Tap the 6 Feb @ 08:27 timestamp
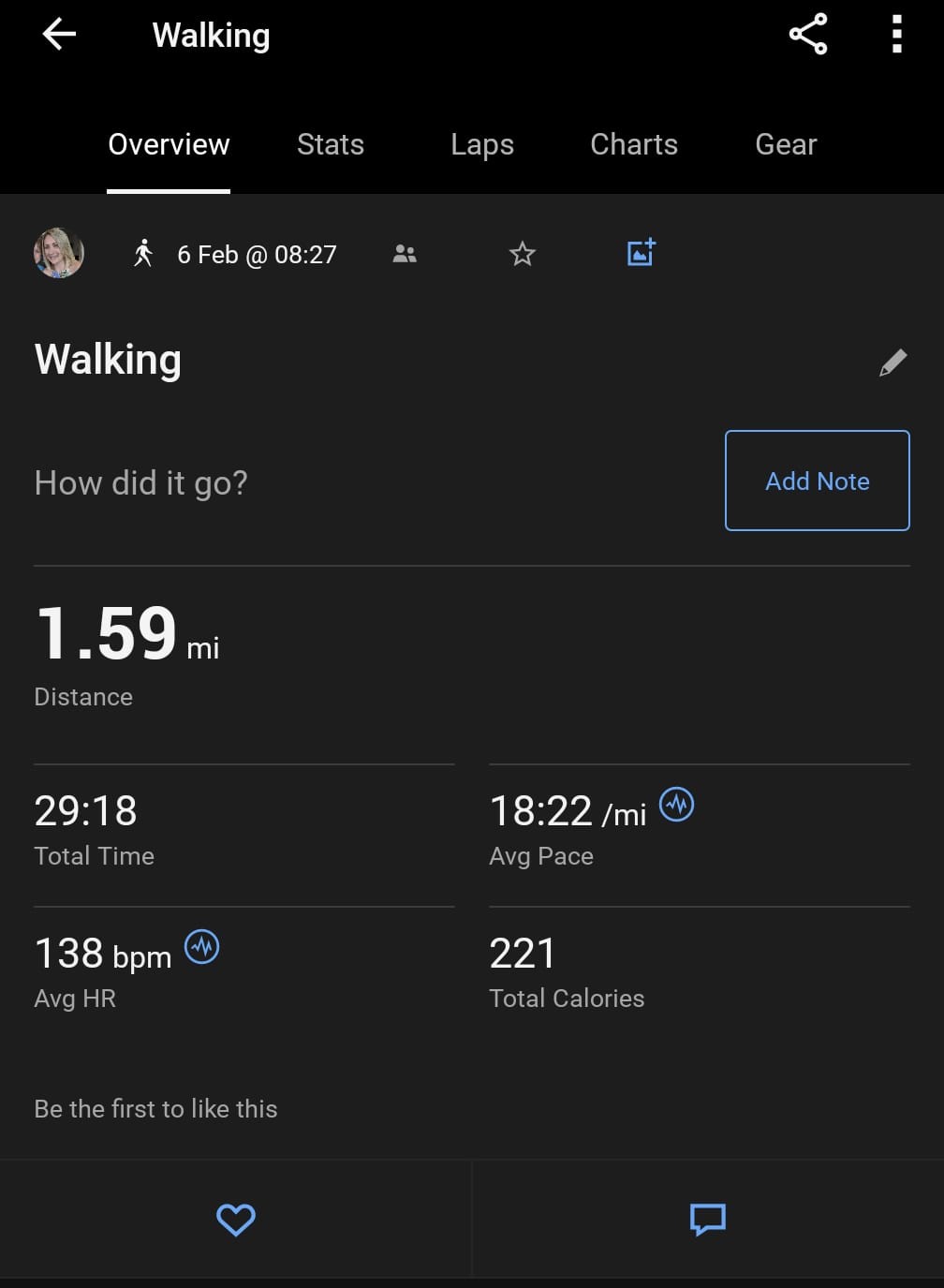Screen dimensions: 944x1288 258,253
